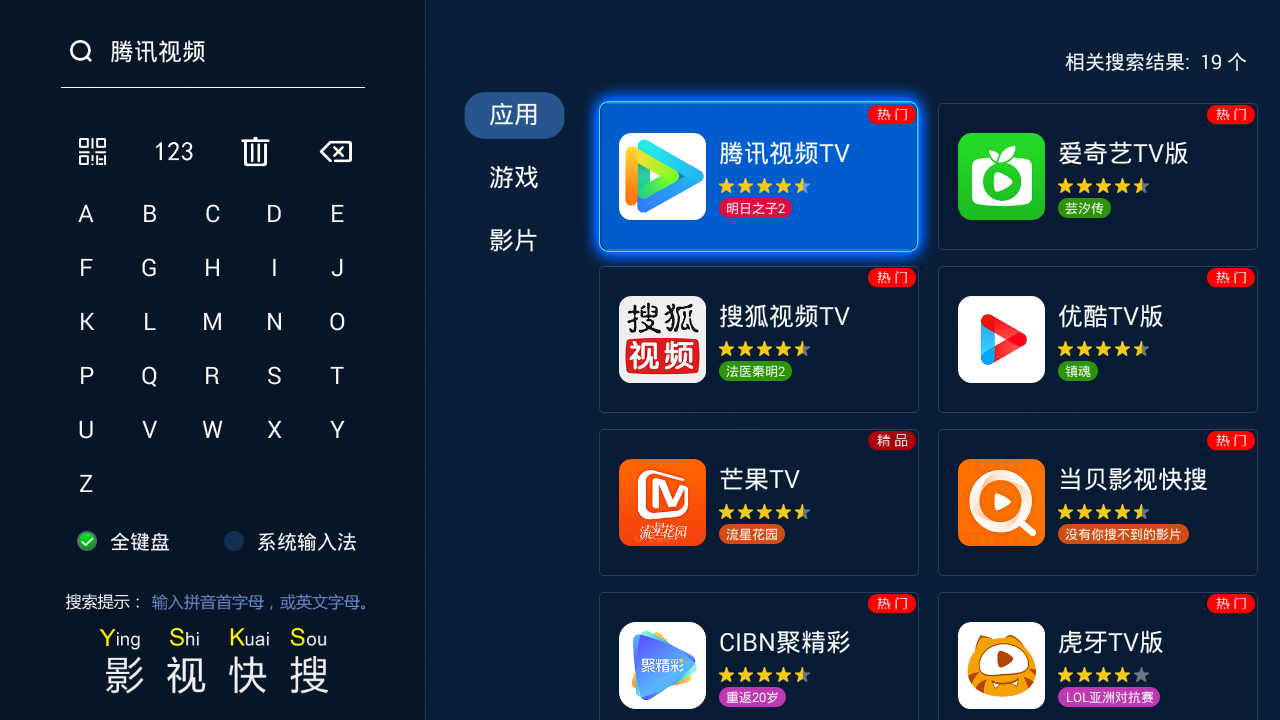The width and height of the screenshot is (1280, 720).
Task: Open 爱奇艺TV版 app card
Action: coord(1097,177)
